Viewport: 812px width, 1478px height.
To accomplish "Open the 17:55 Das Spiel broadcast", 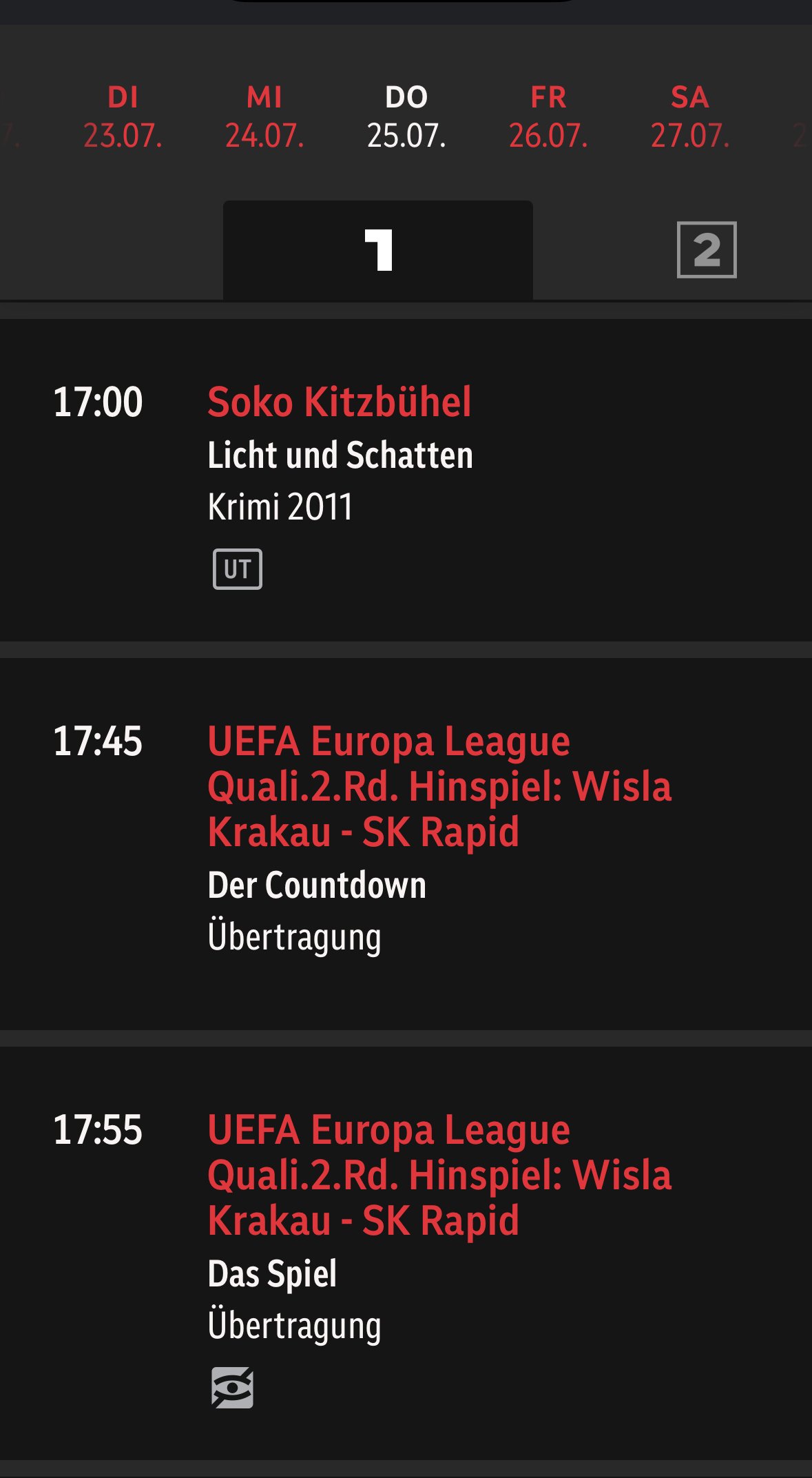I will (406, 1253).
